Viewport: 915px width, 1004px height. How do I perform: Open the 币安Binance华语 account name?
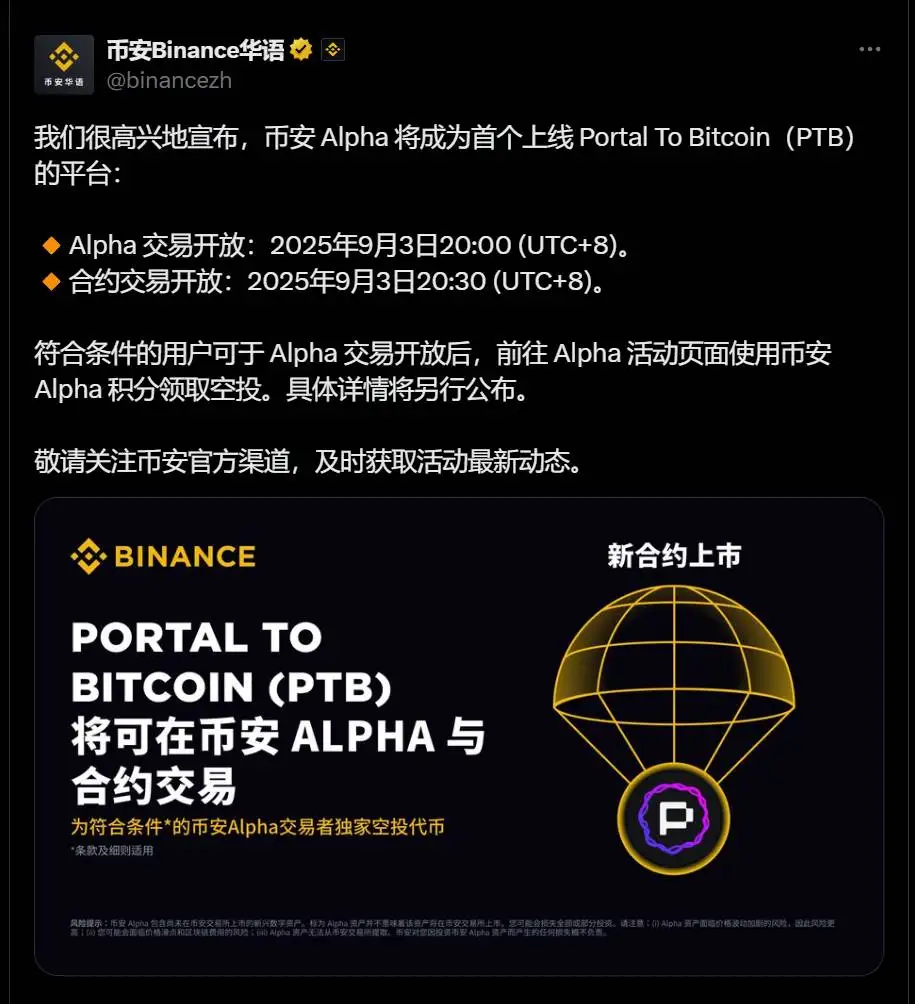pyautogui.click(x=195, y=50)
